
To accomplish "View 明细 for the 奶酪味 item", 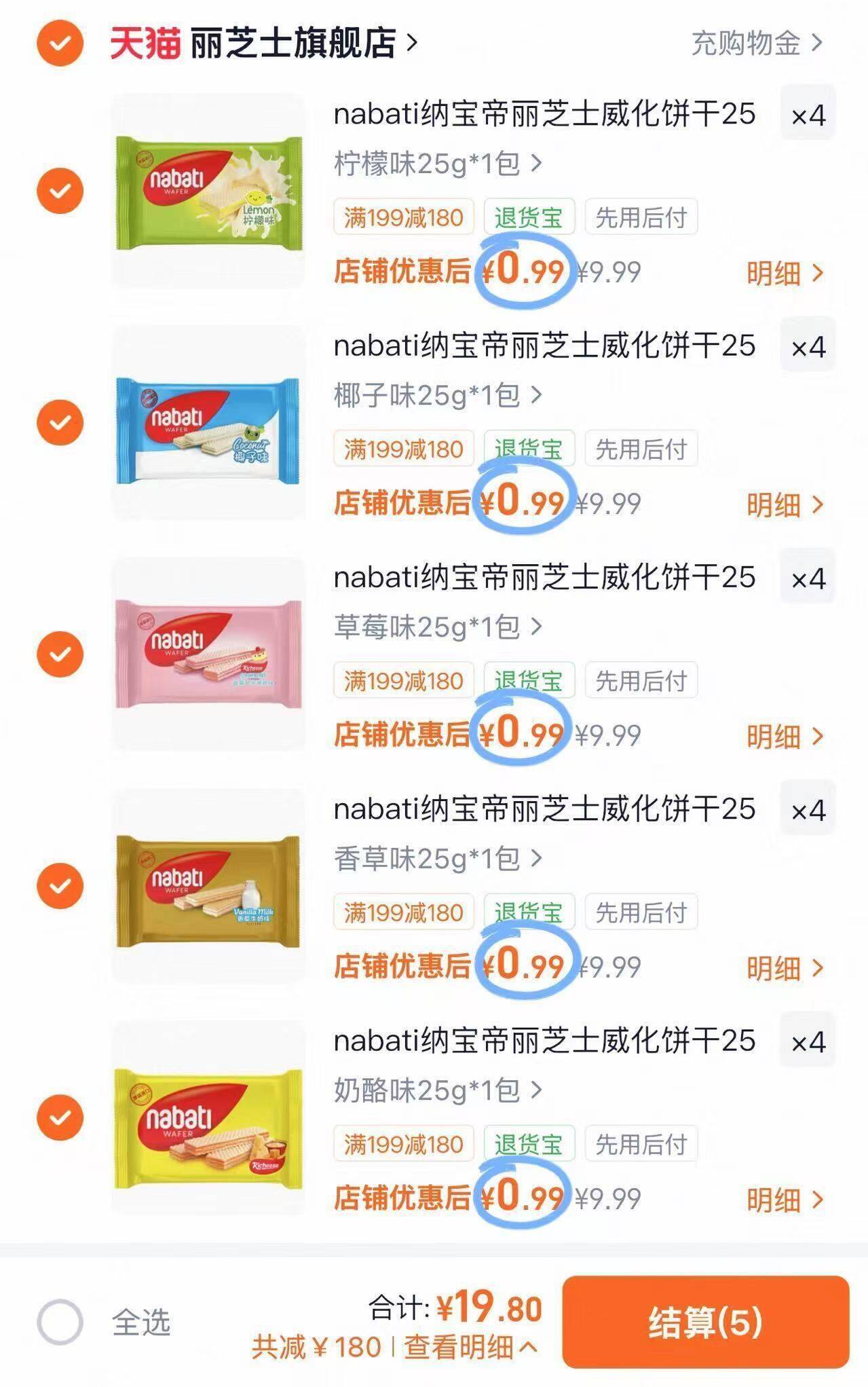I will point(785,1200).
